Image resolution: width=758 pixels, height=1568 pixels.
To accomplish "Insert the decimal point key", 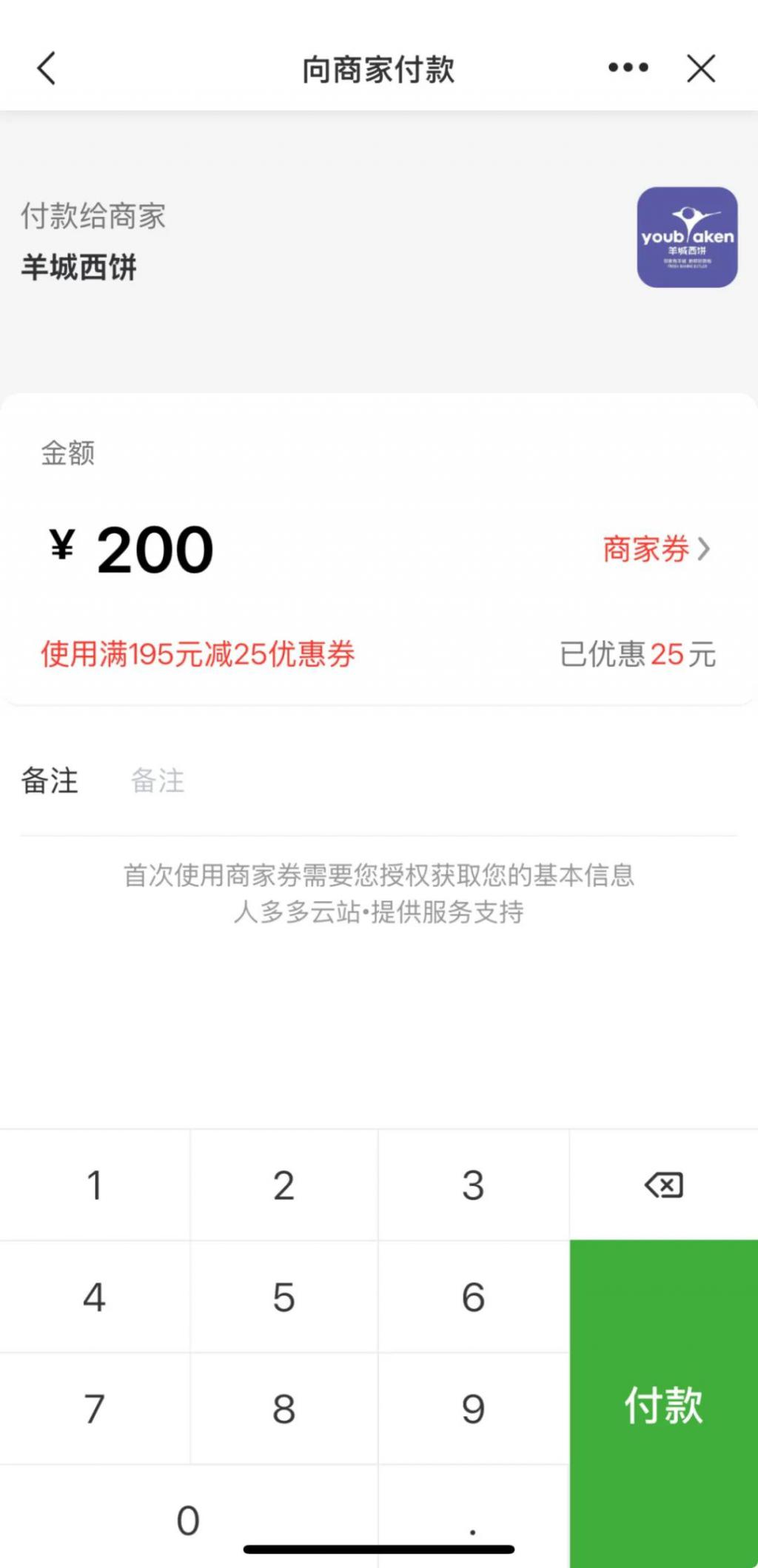I will pos(473,1520).
